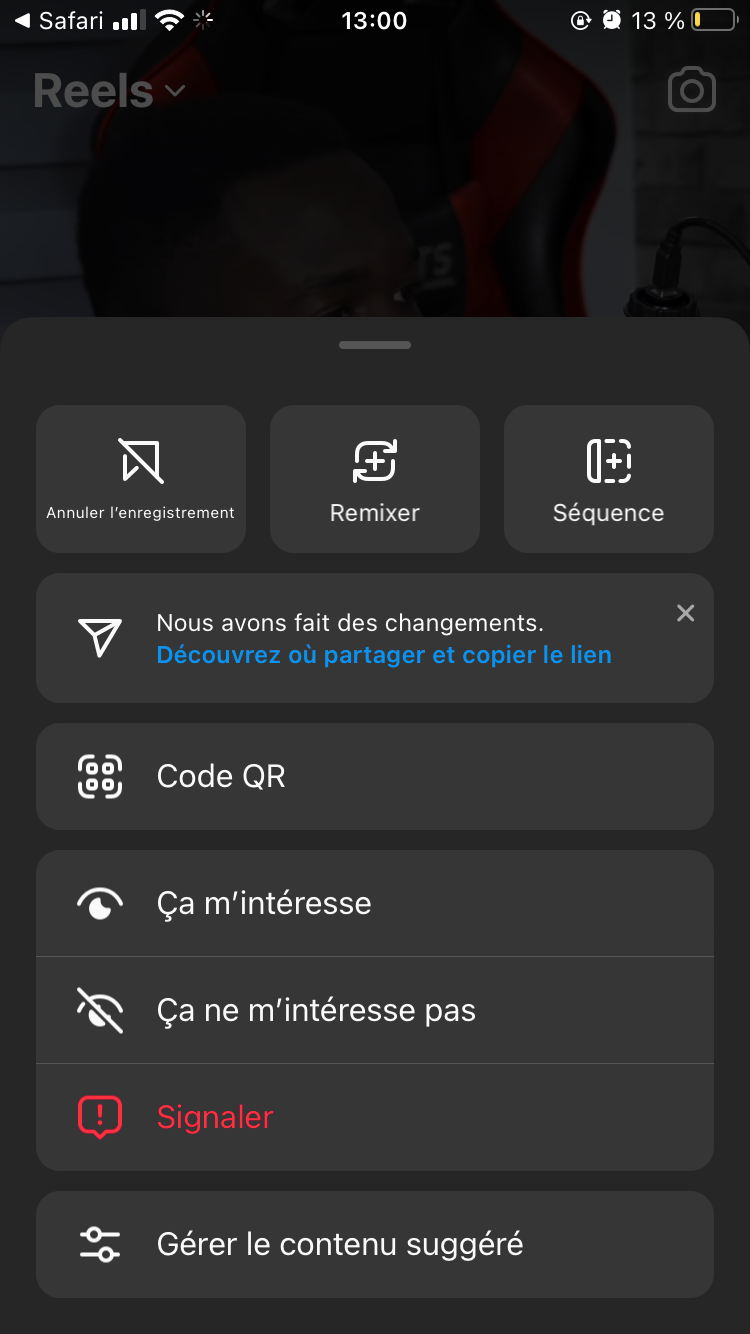The height and width of the screenshot is (1334, 750).
Task: Choose the Séquence option
Action: tap(608, 479)
